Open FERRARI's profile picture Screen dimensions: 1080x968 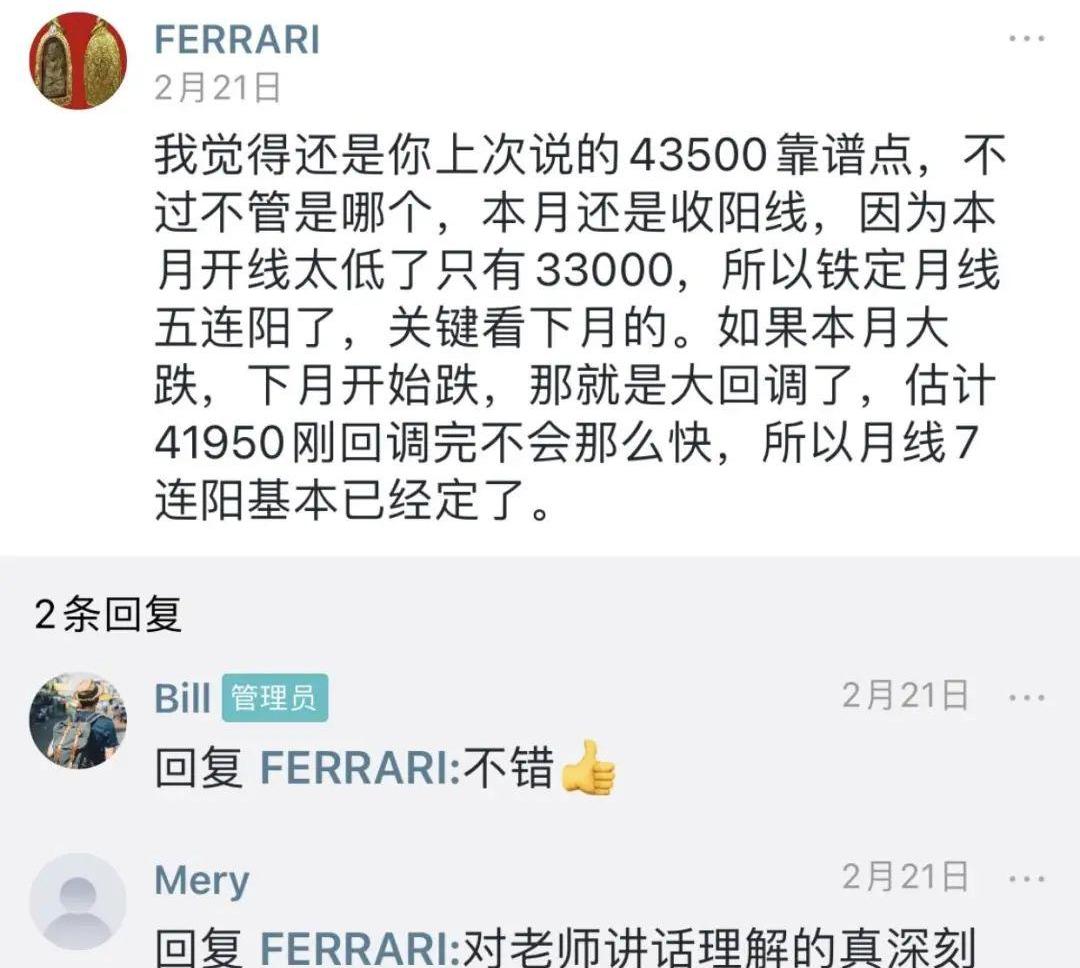coord(77,60)
